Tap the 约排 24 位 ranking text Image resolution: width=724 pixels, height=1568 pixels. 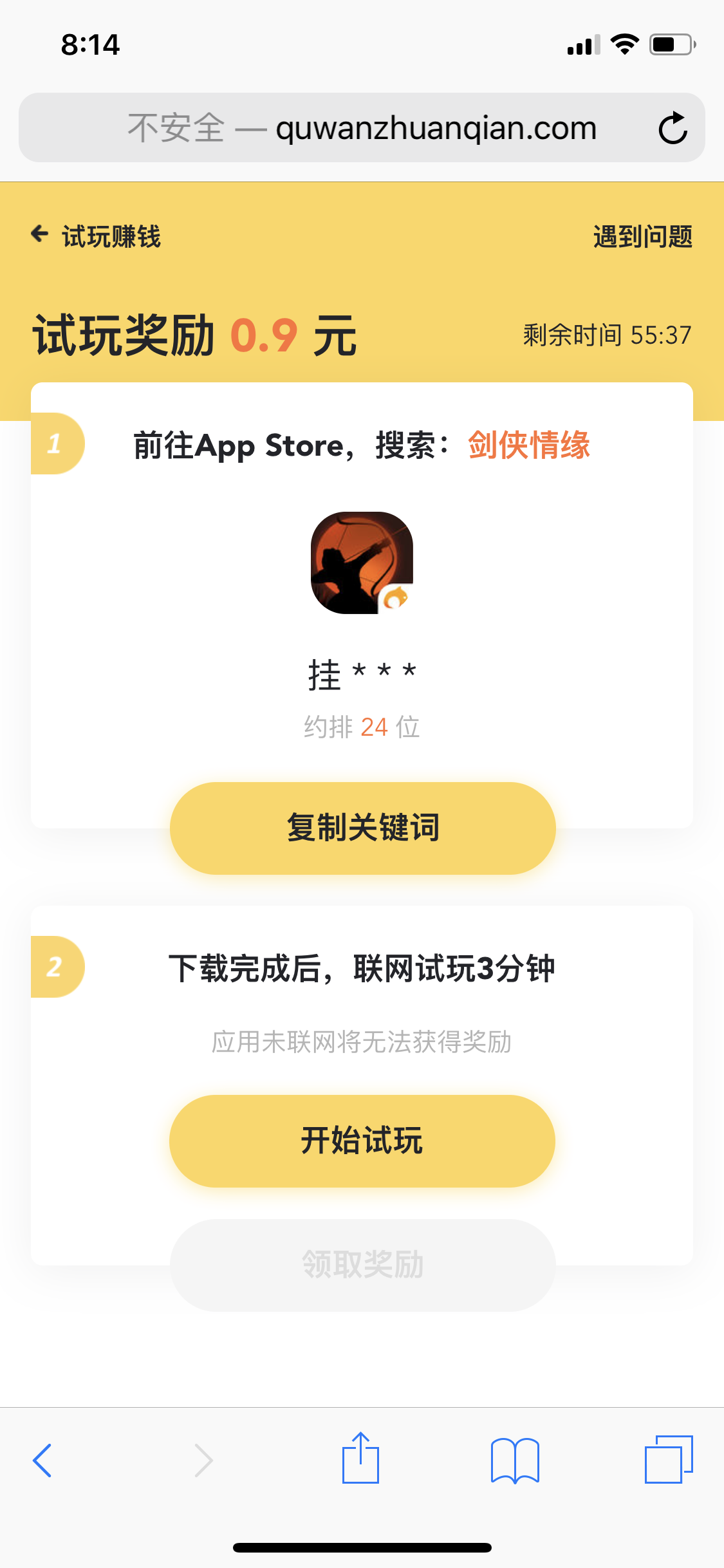point(362,727)
